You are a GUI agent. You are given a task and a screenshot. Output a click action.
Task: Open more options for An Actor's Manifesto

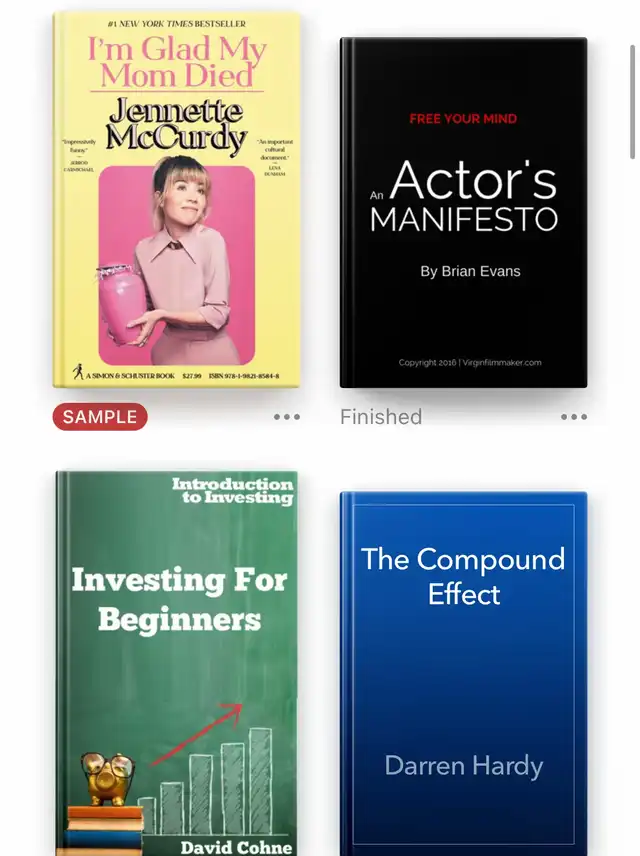coord(574,417)
